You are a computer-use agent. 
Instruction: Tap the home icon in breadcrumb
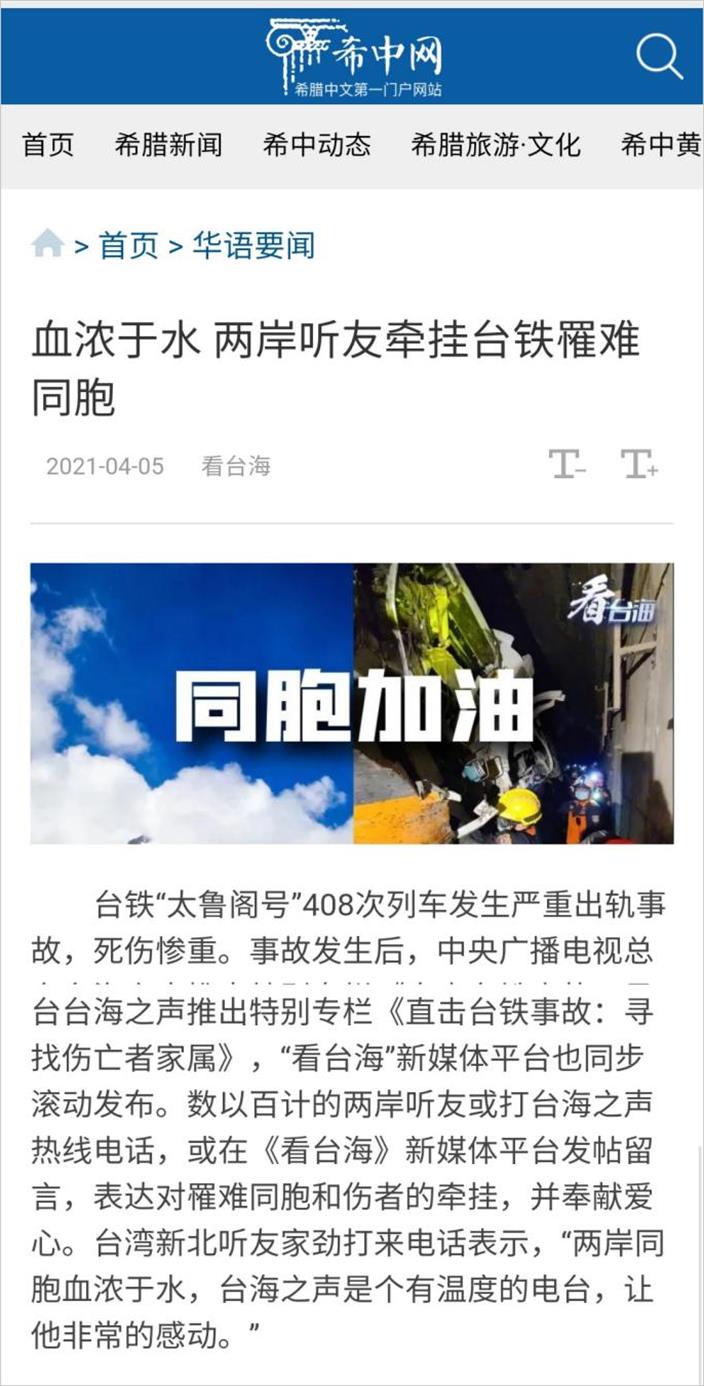tap(48, 243)
